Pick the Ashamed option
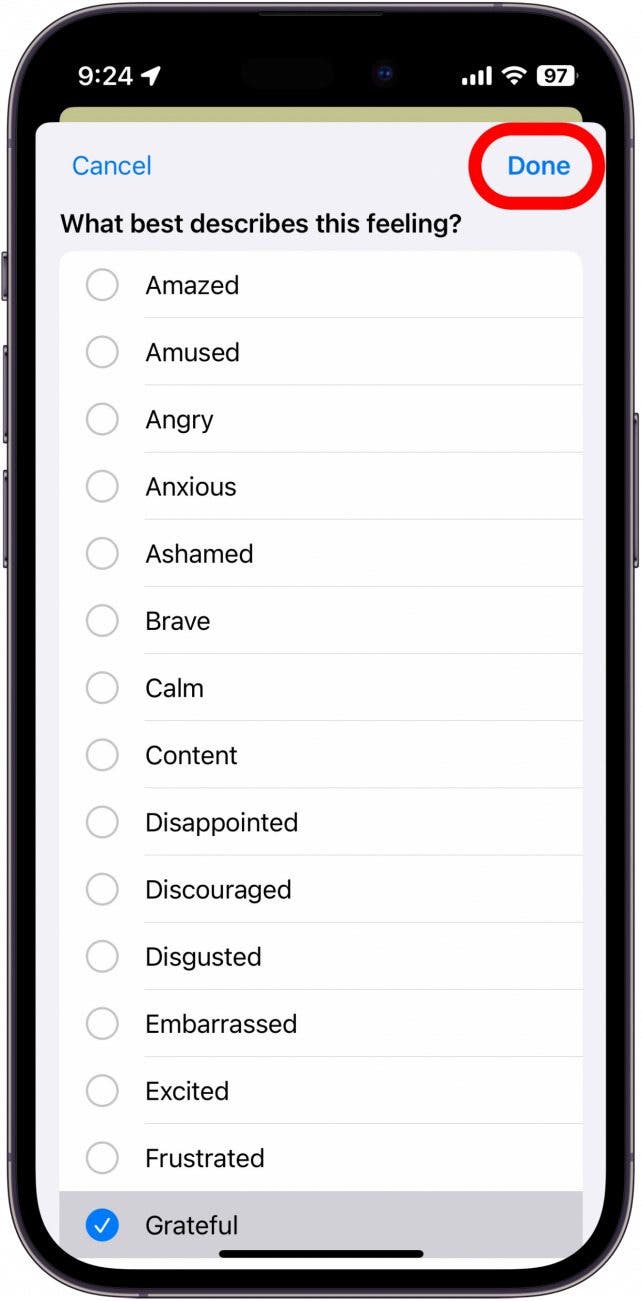This screenshot has height=1301, width=642. pyautogui.click(x=199, y=554)
